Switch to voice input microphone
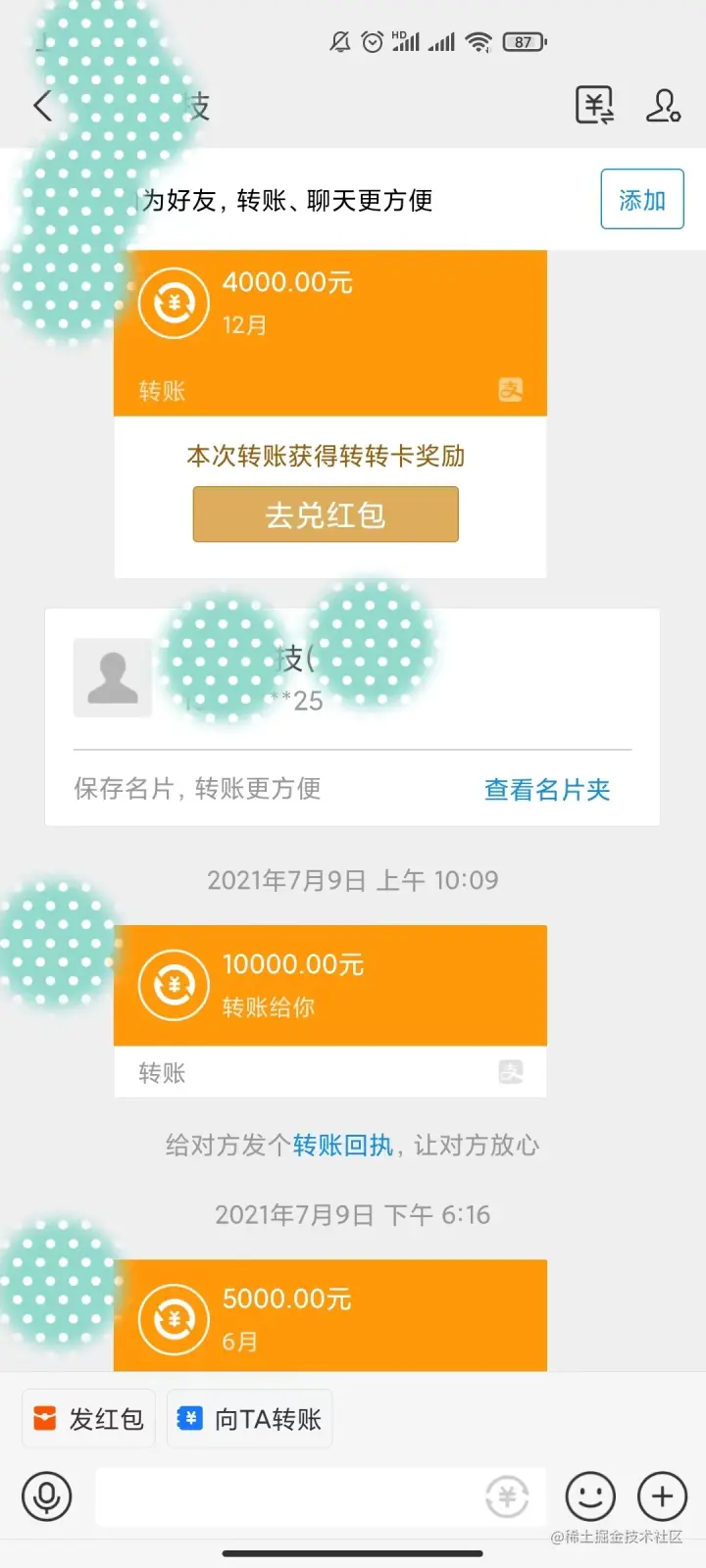The image size is (706, 1568). tap(47, 1496)
